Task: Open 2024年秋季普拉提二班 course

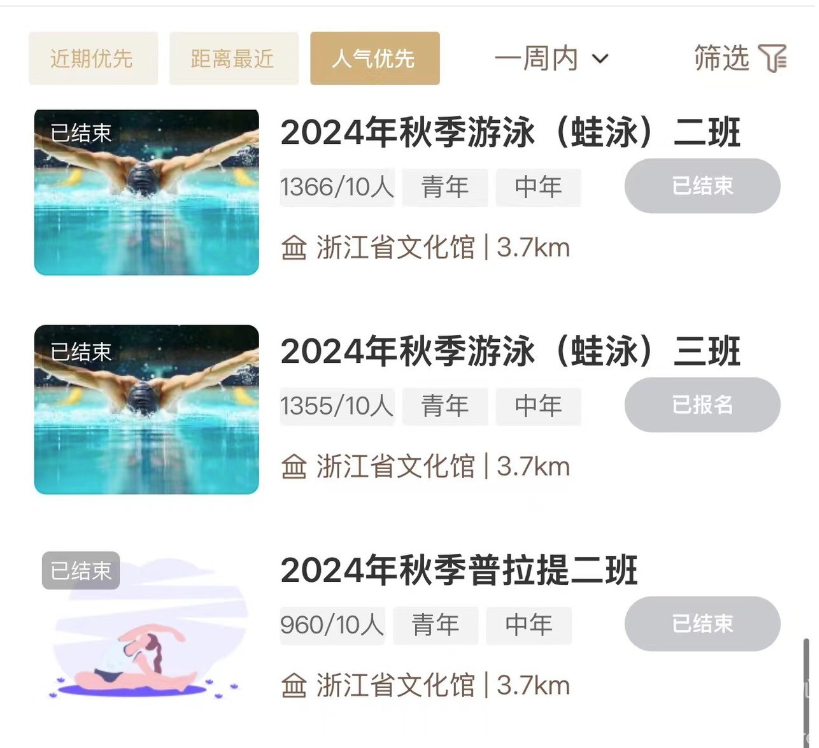Action: (459, 571)
